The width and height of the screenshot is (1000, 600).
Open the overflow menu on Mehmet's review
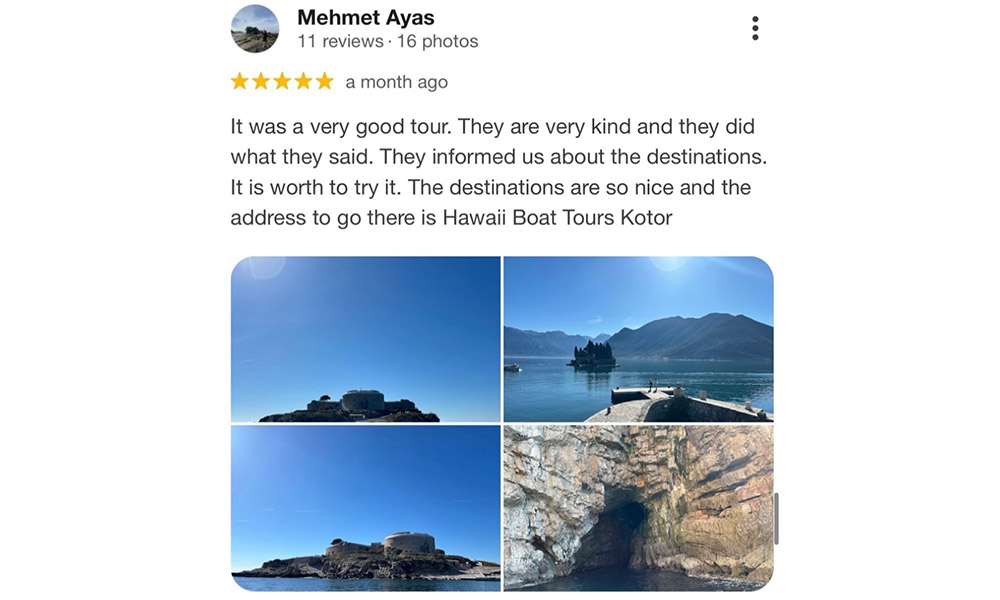click(755, 29)
